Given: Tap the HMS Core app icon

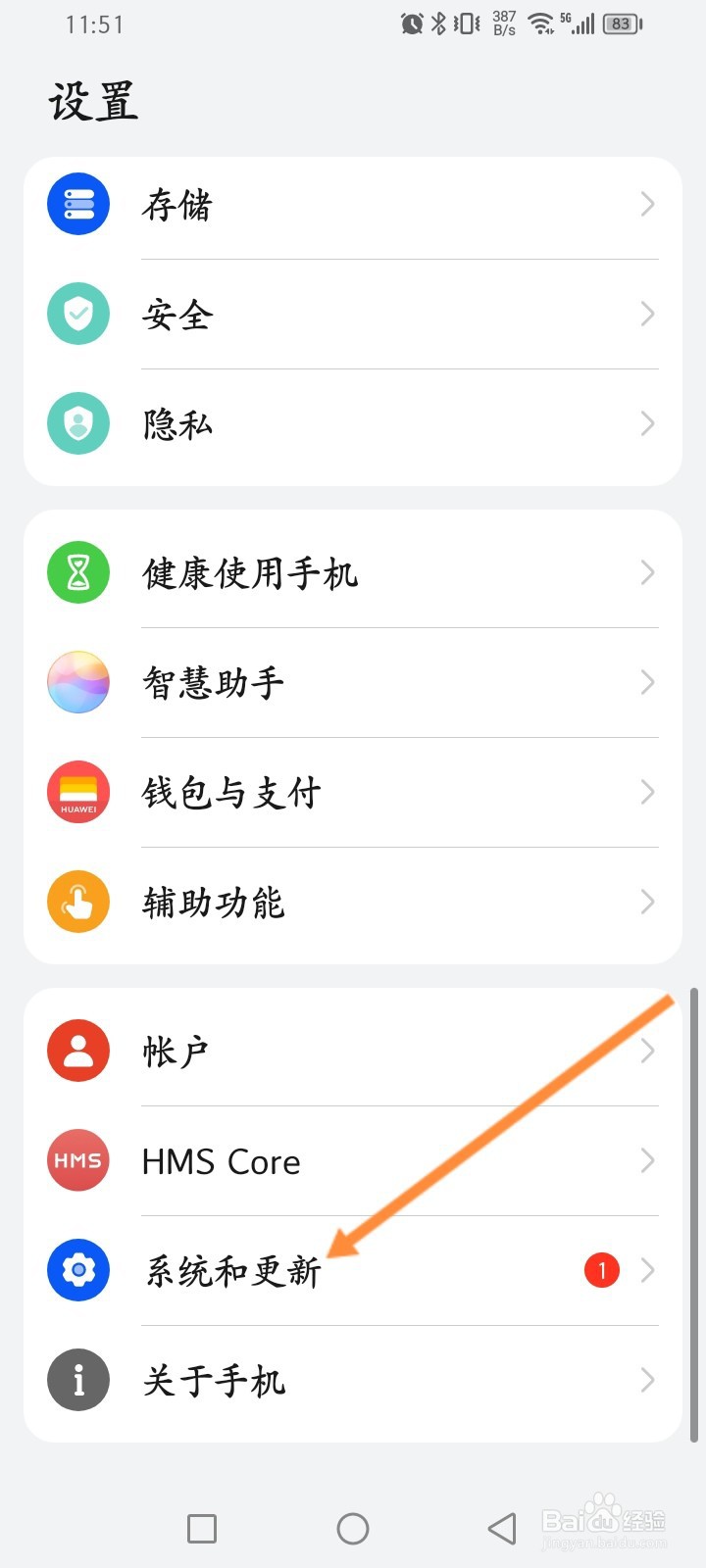Looking at the screenshot, I should [x=77, y=1160].
